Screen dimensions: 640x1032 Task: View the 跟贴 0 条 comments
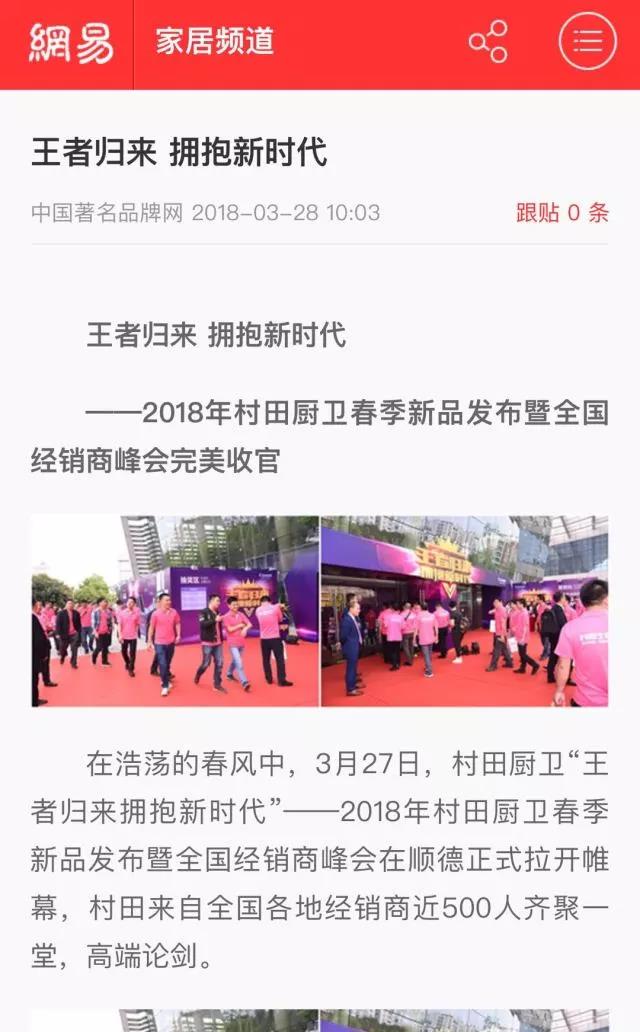pos(561,212)
